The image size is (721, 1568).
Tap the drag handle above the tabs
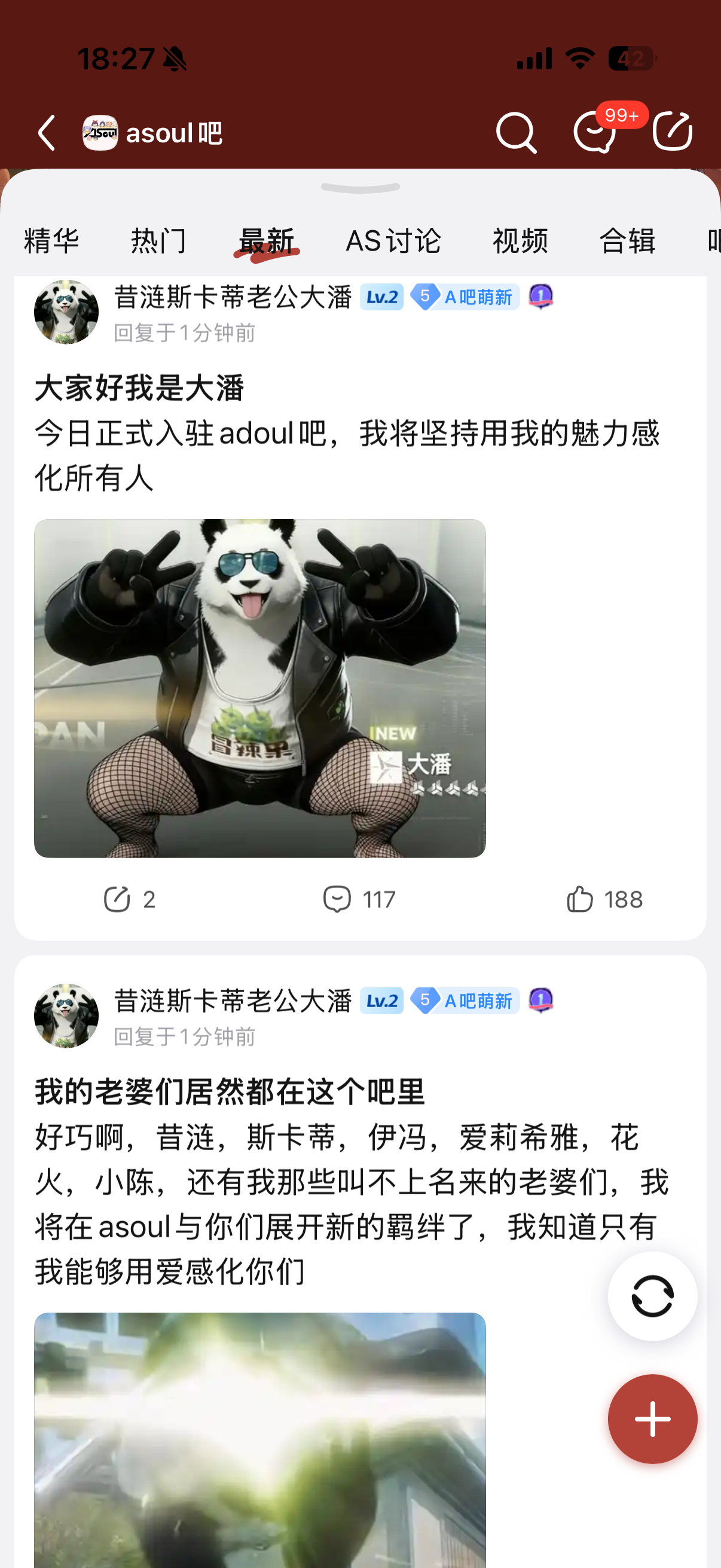pos(360,188)
